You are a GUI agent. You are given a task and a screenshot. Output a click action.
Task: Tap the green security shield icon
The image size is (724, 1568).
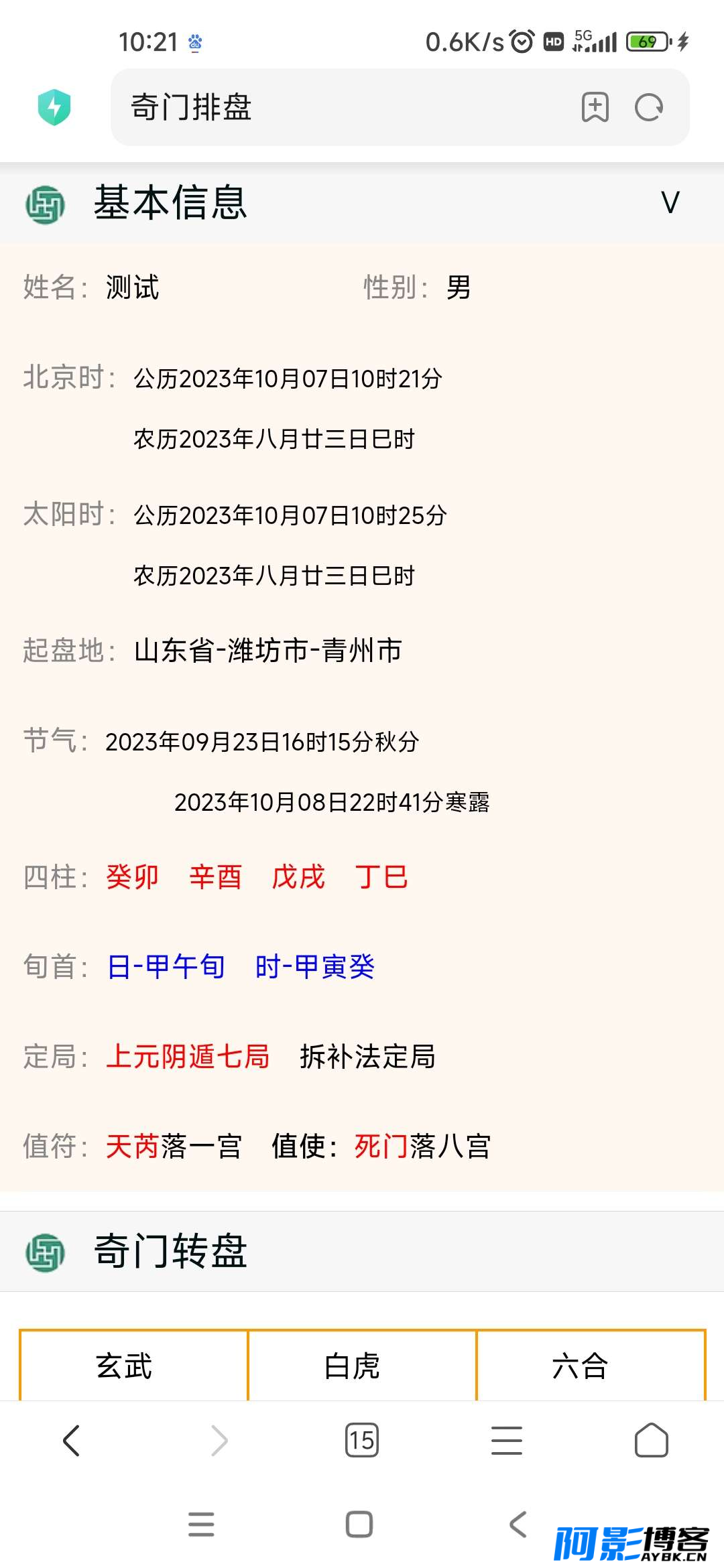point(54,107)
